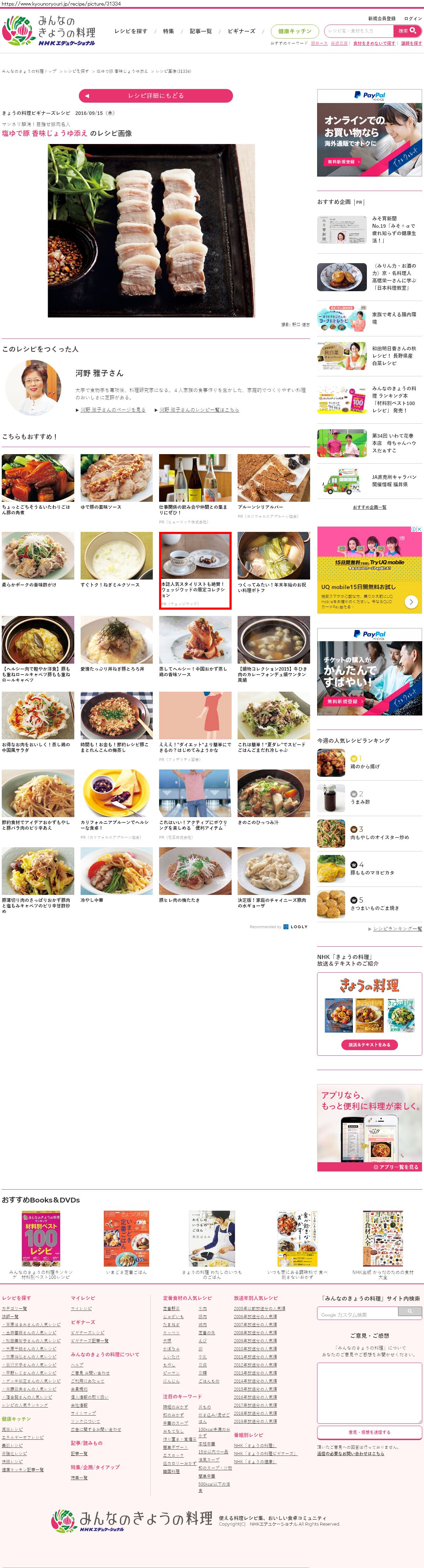The height and width of the screenshot is (1568, 424).
Task: Open the レシピランキング一覧 link
Action: (x=397, y=928)
